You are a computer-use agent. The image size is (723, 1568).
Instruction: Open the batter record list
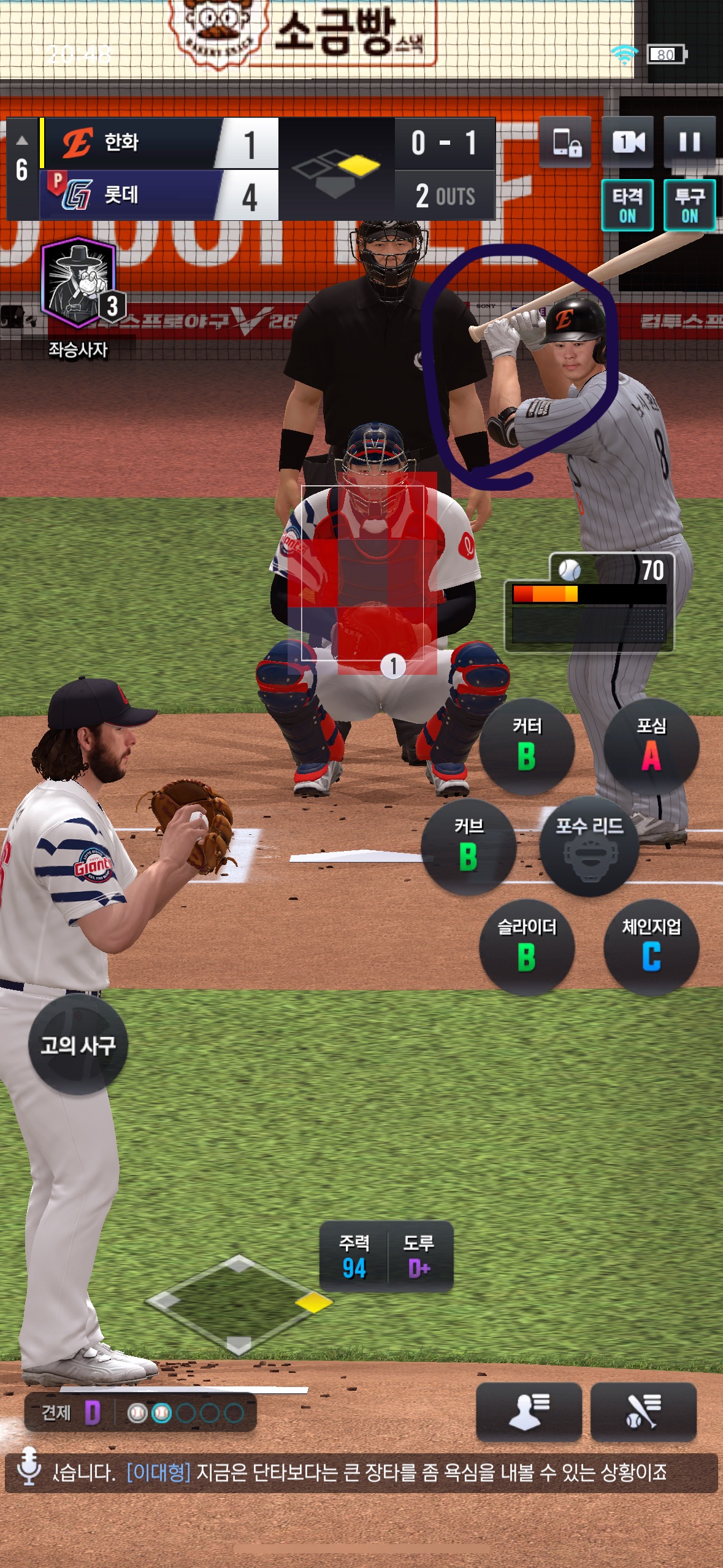click(643, 1411)
